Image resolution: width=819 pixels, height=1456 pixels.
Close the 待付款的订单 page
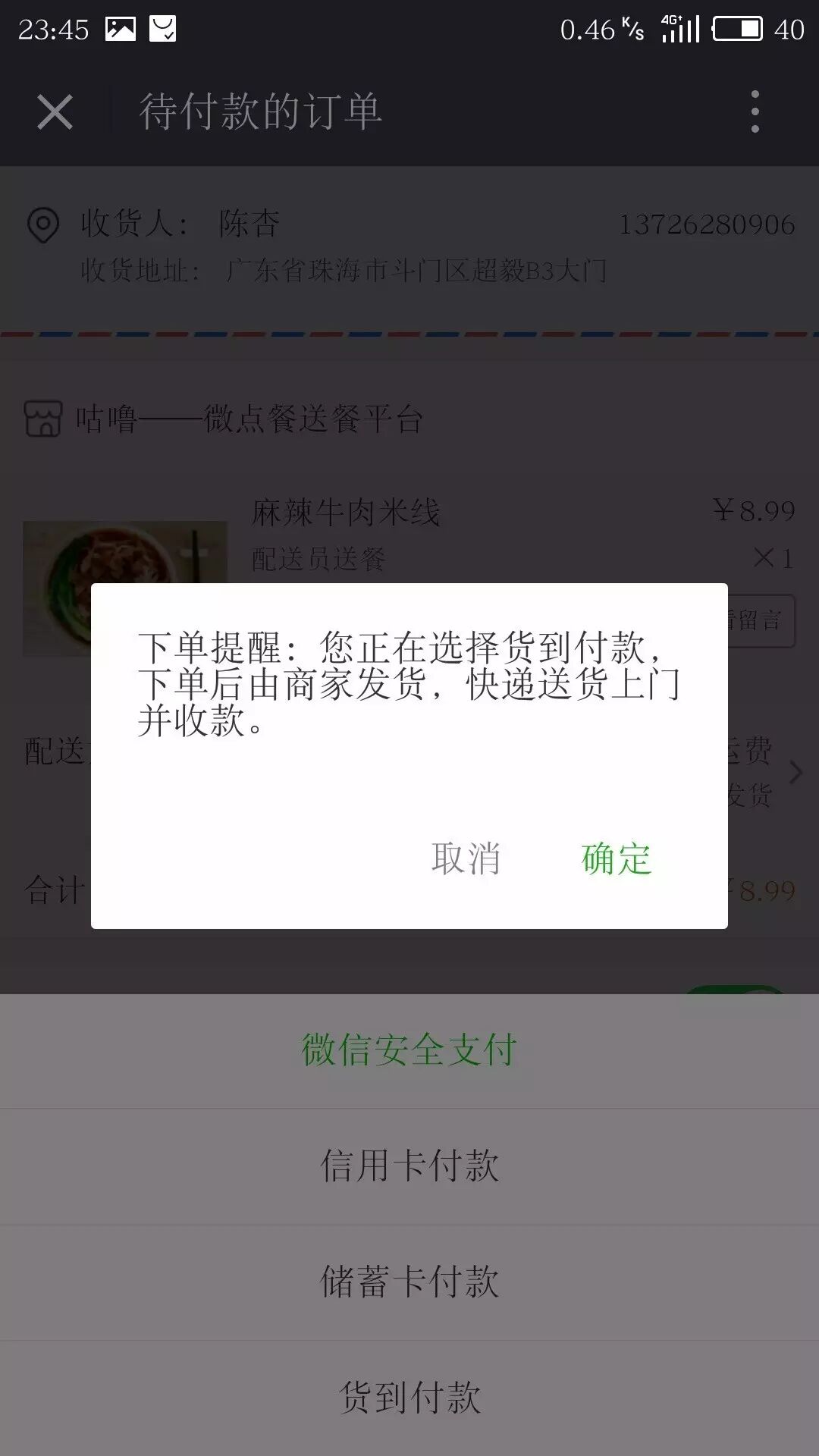click(55, 112)
